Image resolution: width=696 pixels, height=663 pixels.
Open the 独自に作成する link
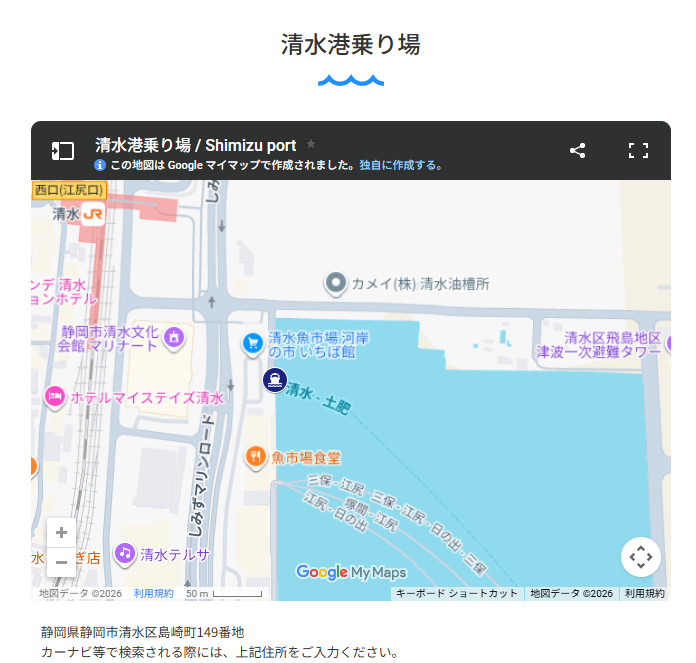pos(400,165)
